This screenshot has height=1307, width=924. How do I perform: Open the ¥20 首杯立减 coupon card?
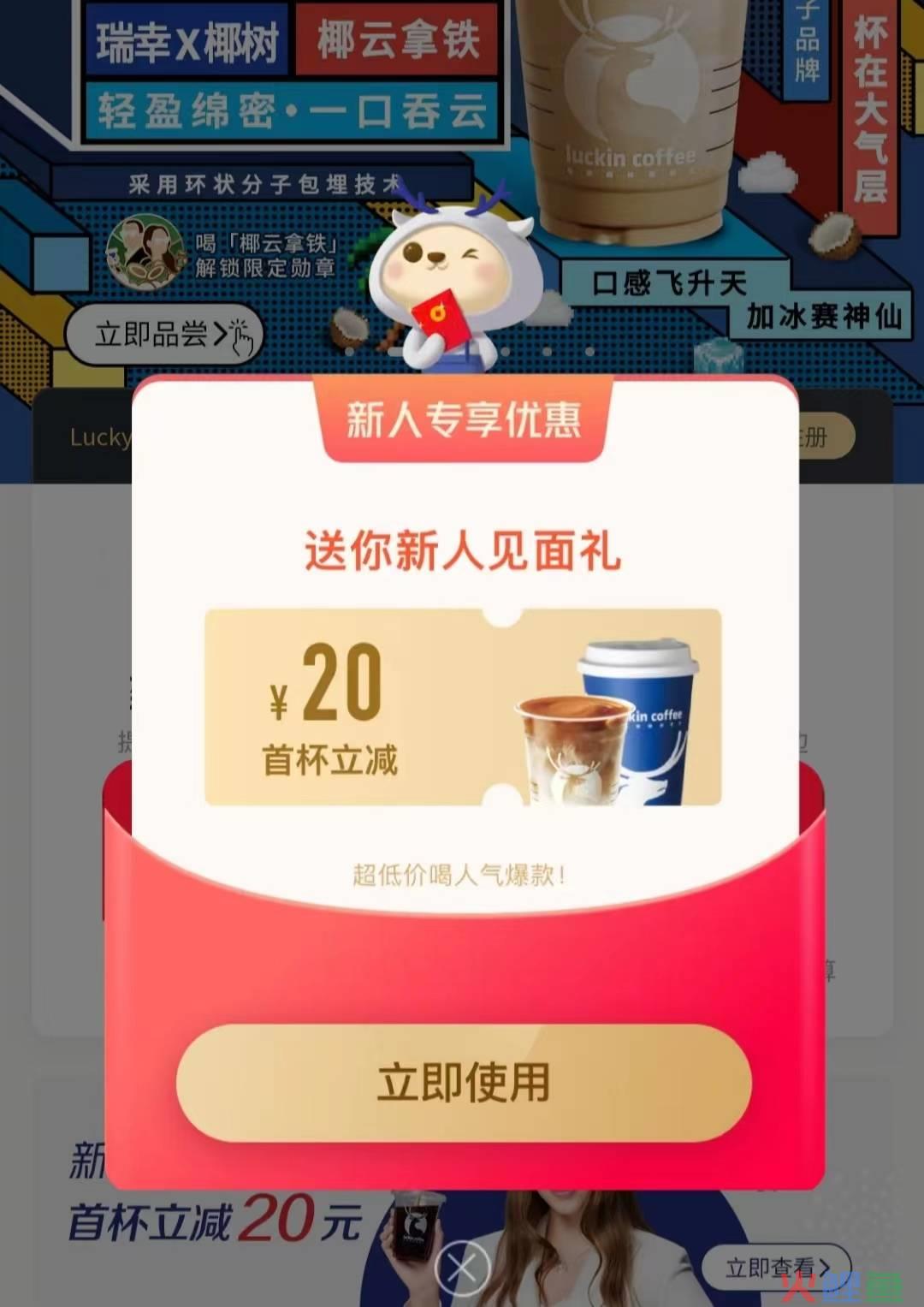pyautogui.click(x=463, y=707)
